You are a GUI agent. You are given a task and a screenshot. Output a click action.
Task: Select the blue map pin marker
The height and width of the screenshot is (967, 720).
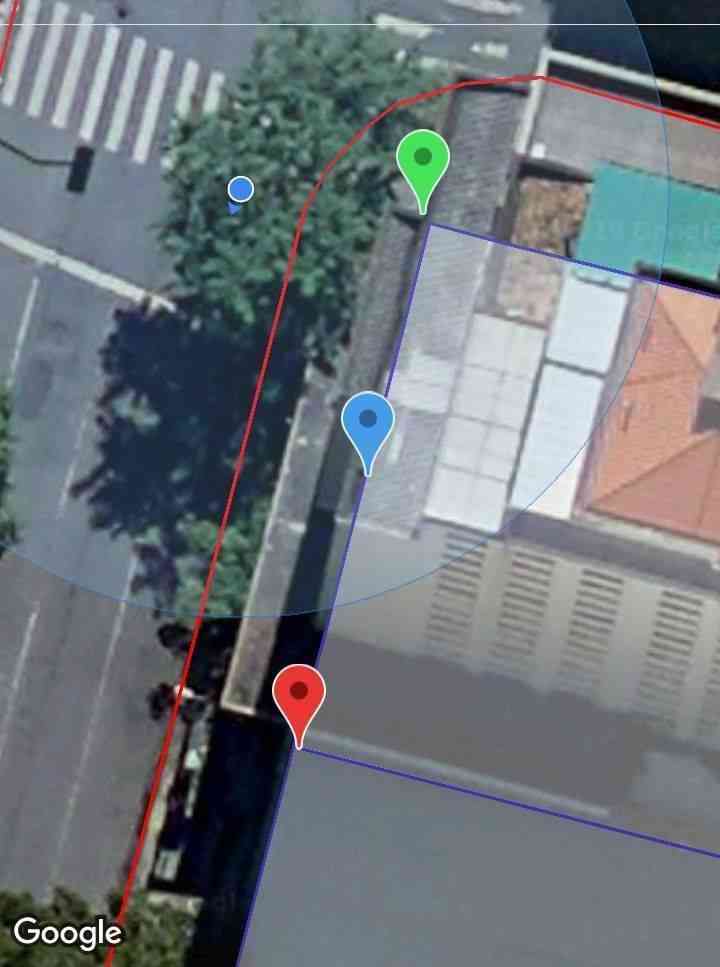tap(368, 424)
